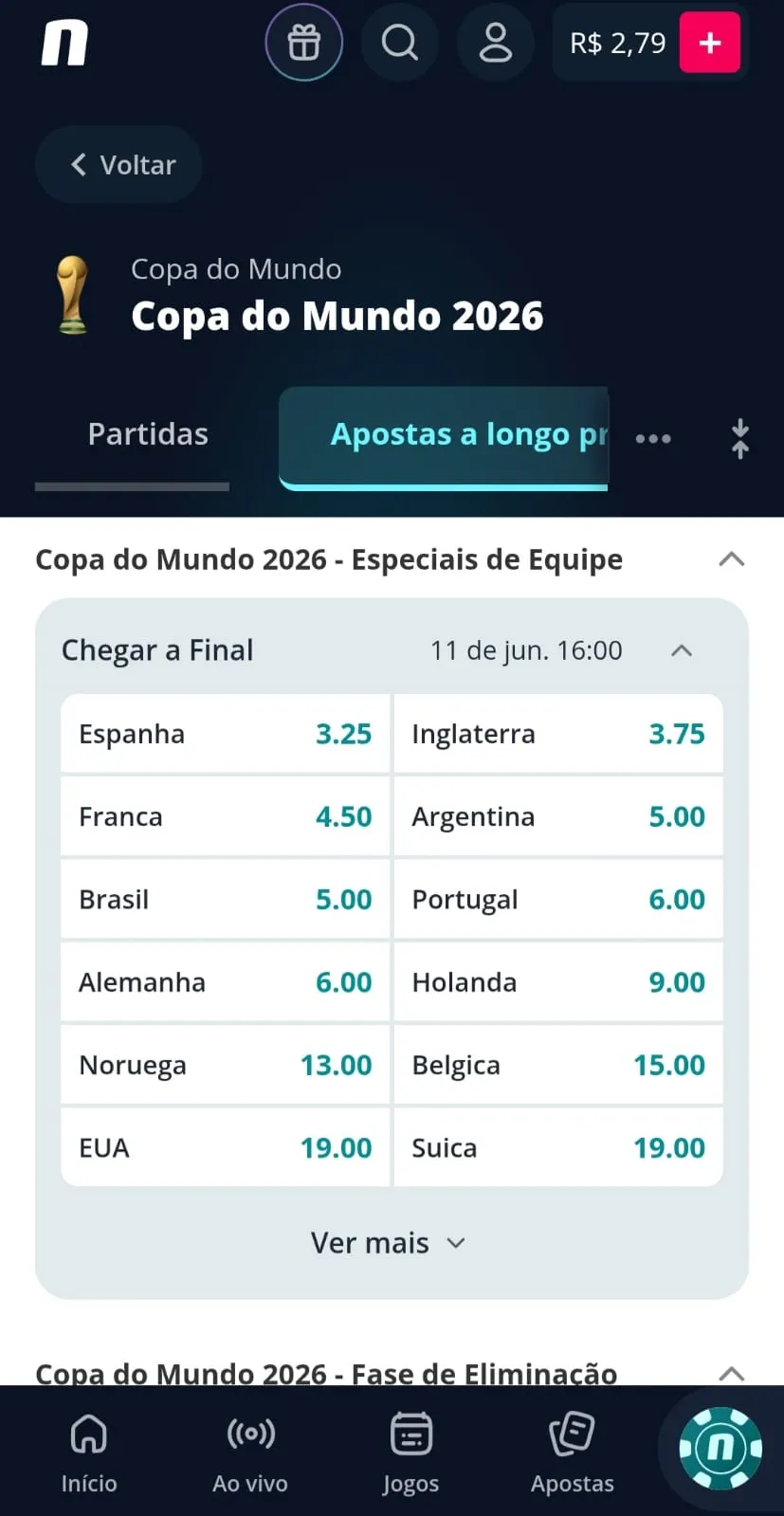Click the pink deposit plus button
784x1516 pixels.
[708, 42]
